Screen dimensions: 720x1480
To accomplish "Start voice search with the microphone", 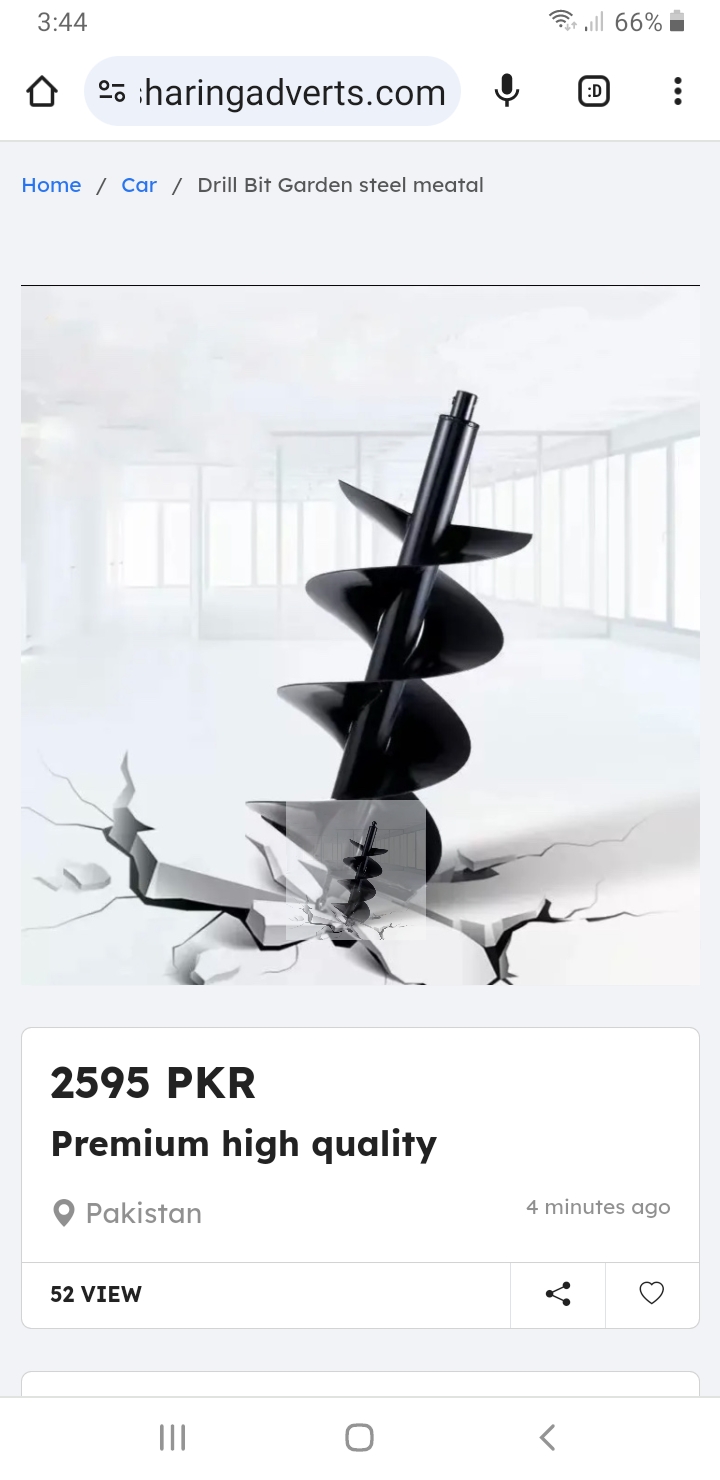I will [507, 92].
